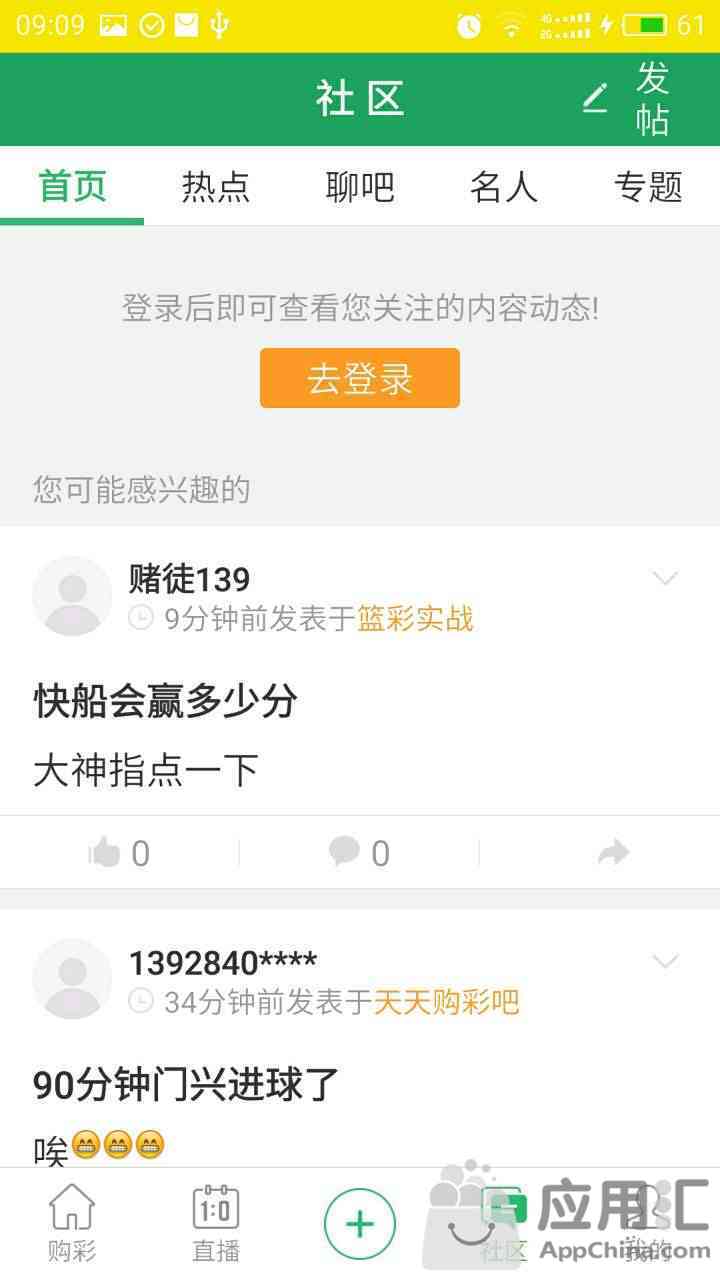Select the 专题 tab
This screenshot has width=720, height=1280.
(x=648, y=187)
